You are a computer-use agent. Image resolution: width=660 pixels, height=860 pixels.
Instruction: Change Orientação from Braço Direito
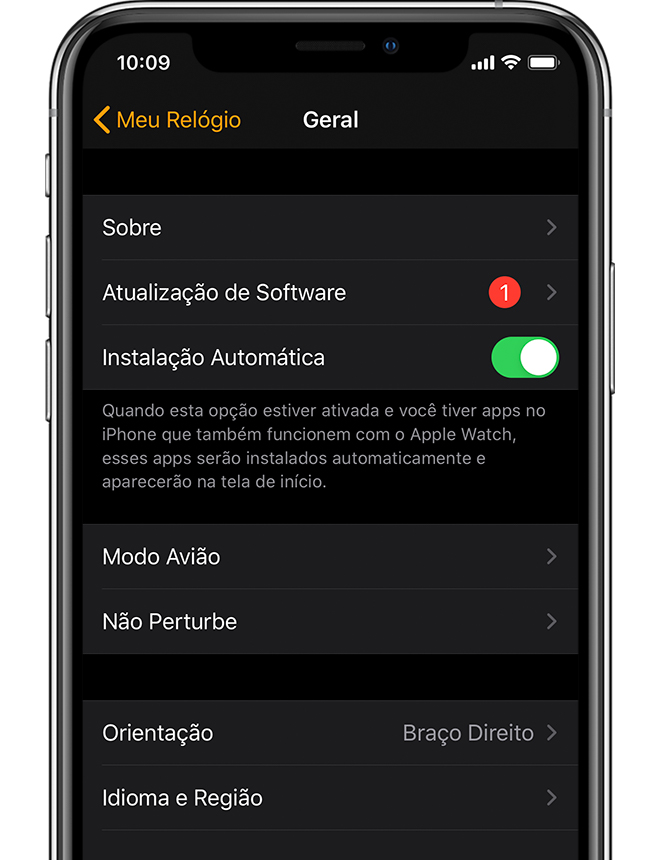[330, 733]
